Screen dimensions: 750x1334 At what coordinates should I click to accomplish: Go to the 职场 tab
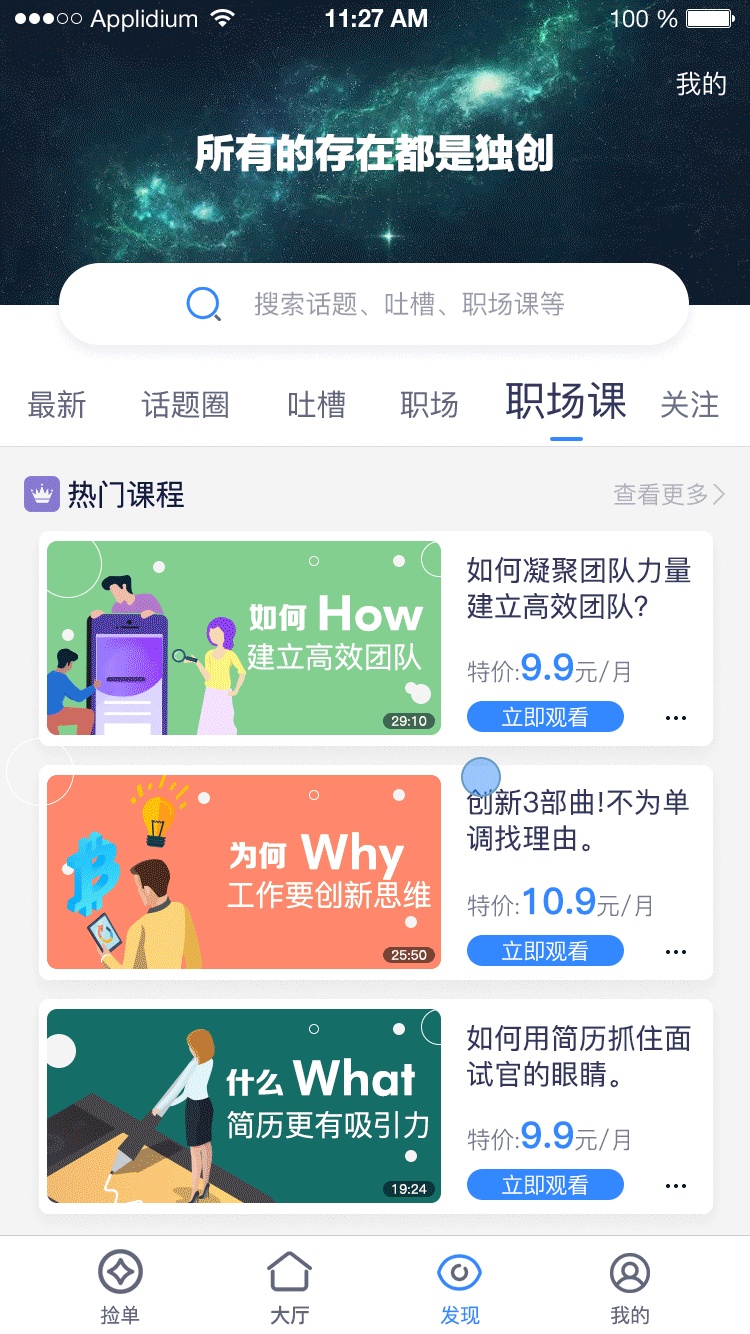429,405
